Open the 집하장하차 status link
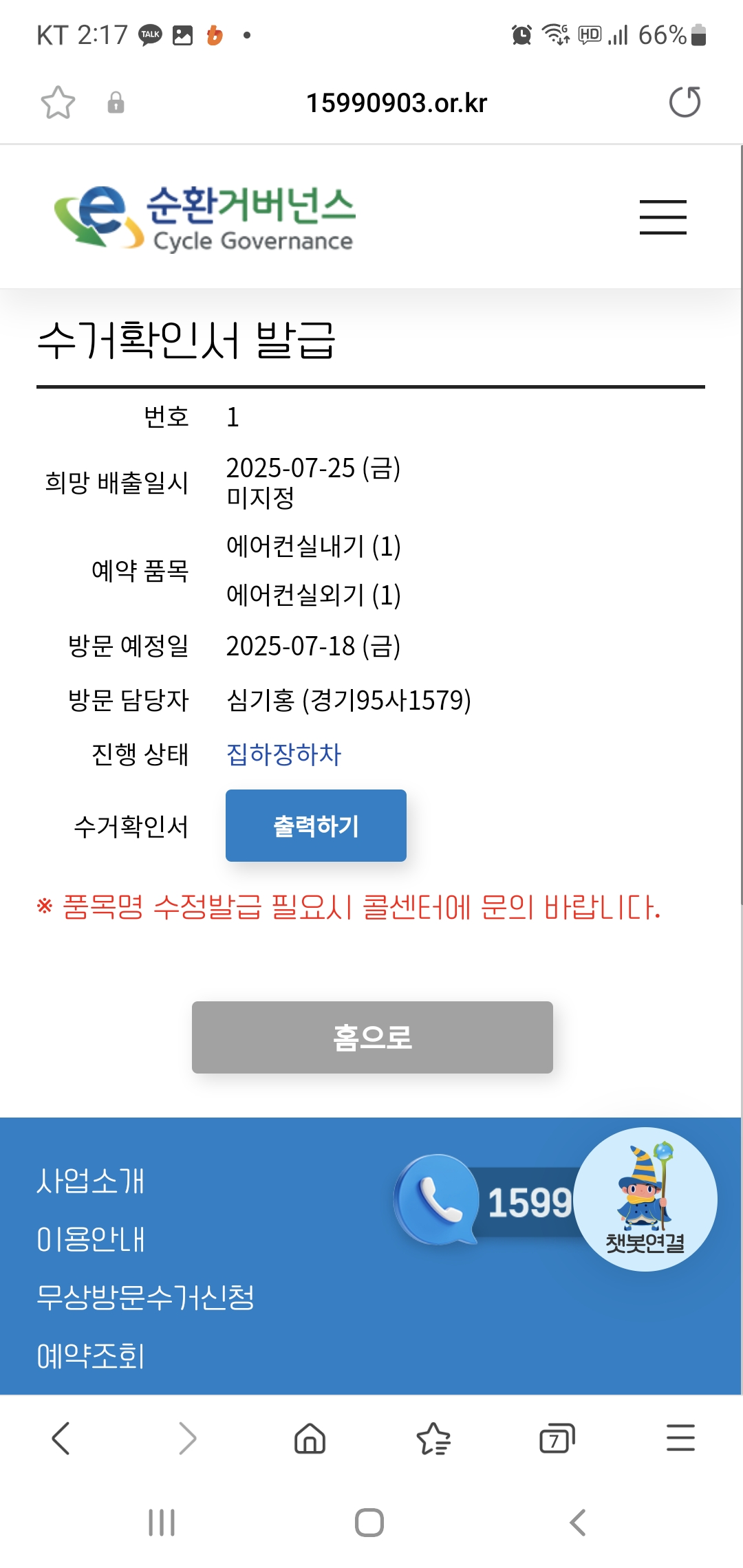Screen dimensions: 743x1568 284,754
